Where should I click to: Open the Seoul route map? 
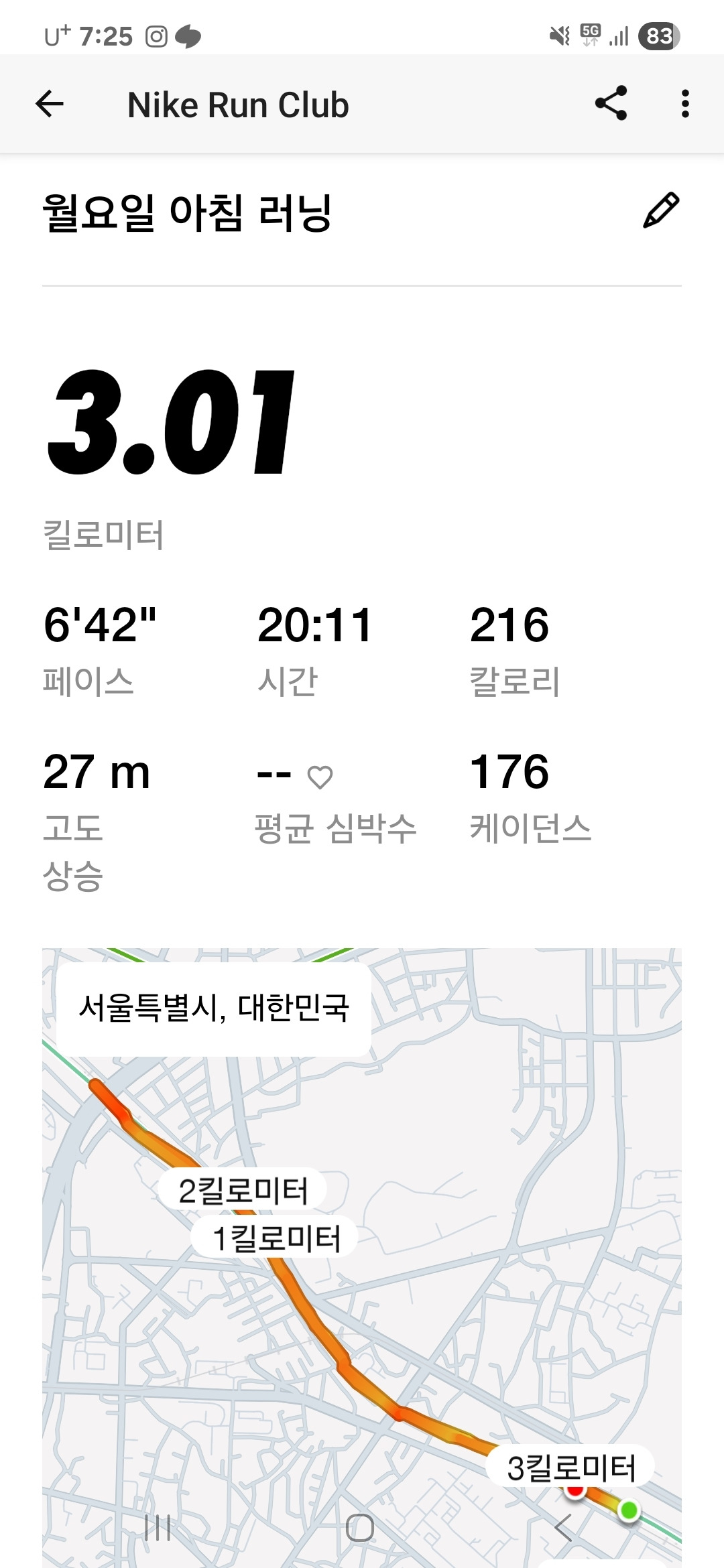pos(362,1258)
